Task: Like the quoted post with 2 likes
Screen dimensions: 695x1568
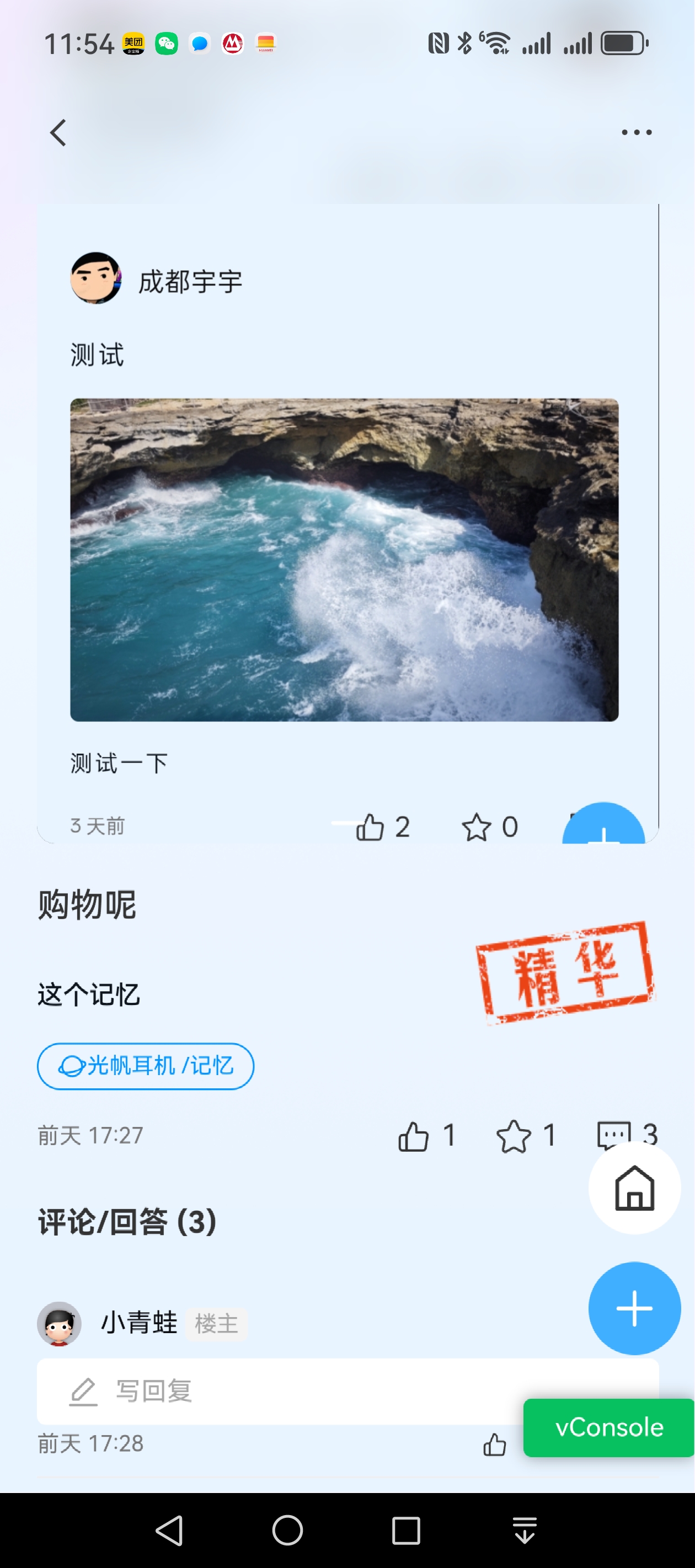Action: click(x=370, y=827)
